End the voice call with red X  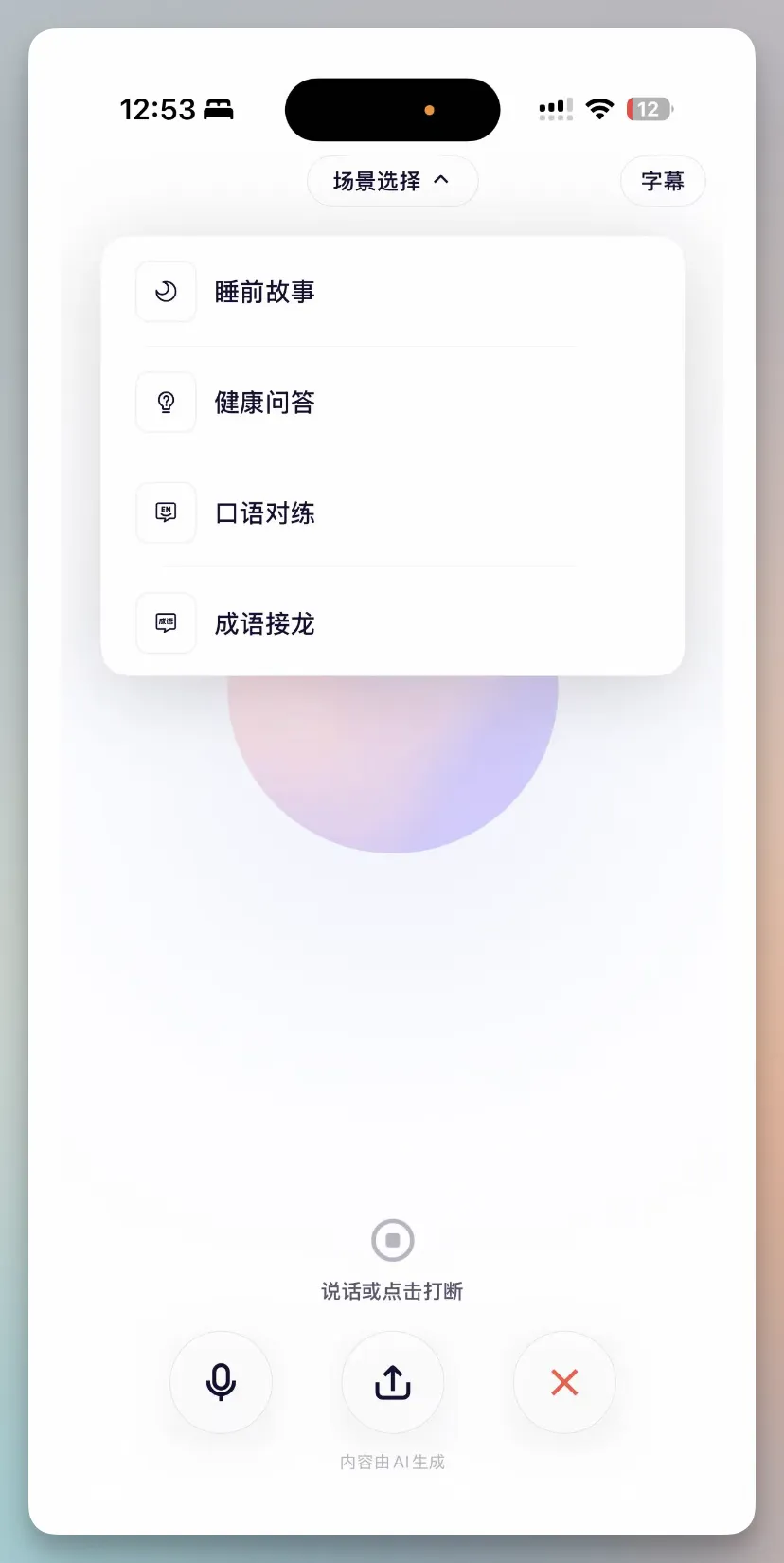click(564, 1383)
